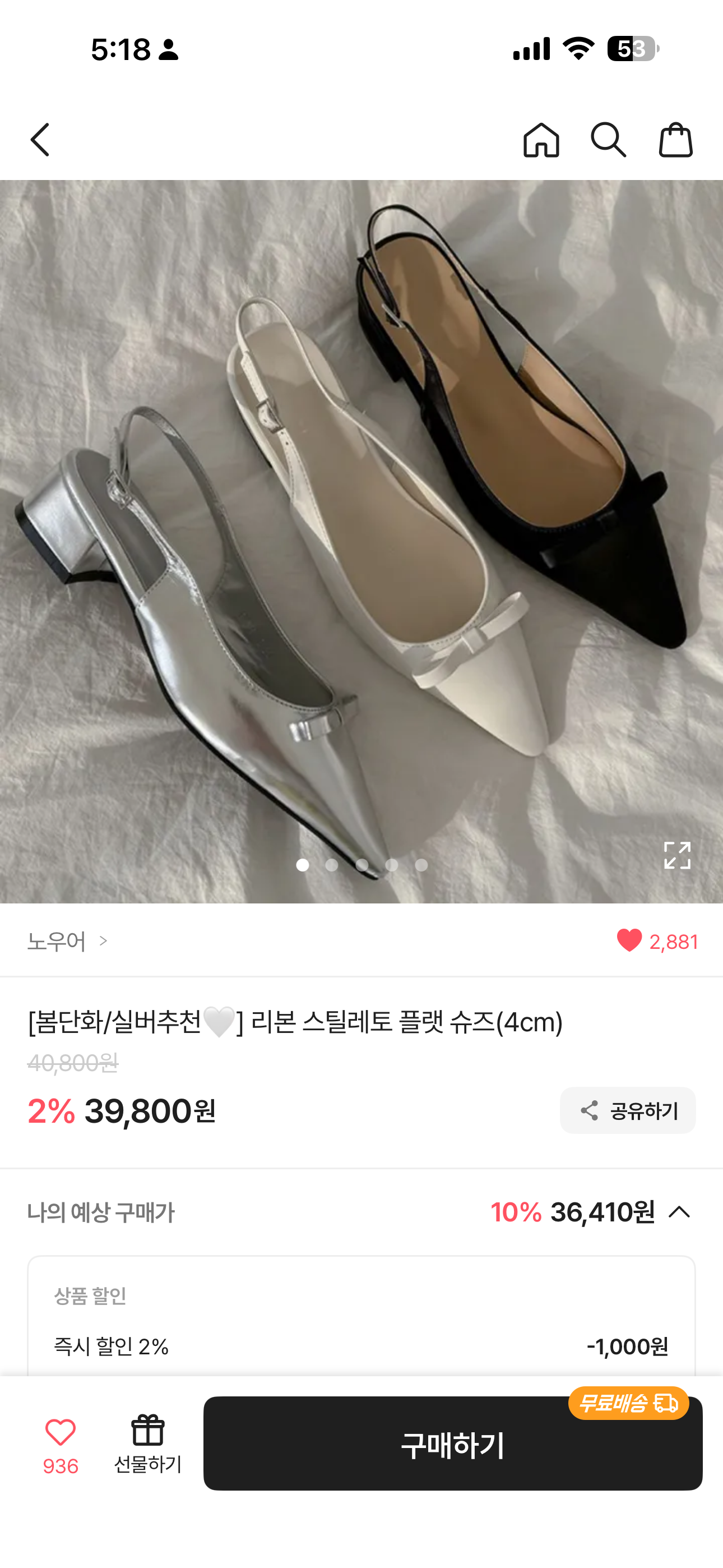Screen dimensions: 723x1568
Task: Open the 노우어 store page
Action: [67, 941]
